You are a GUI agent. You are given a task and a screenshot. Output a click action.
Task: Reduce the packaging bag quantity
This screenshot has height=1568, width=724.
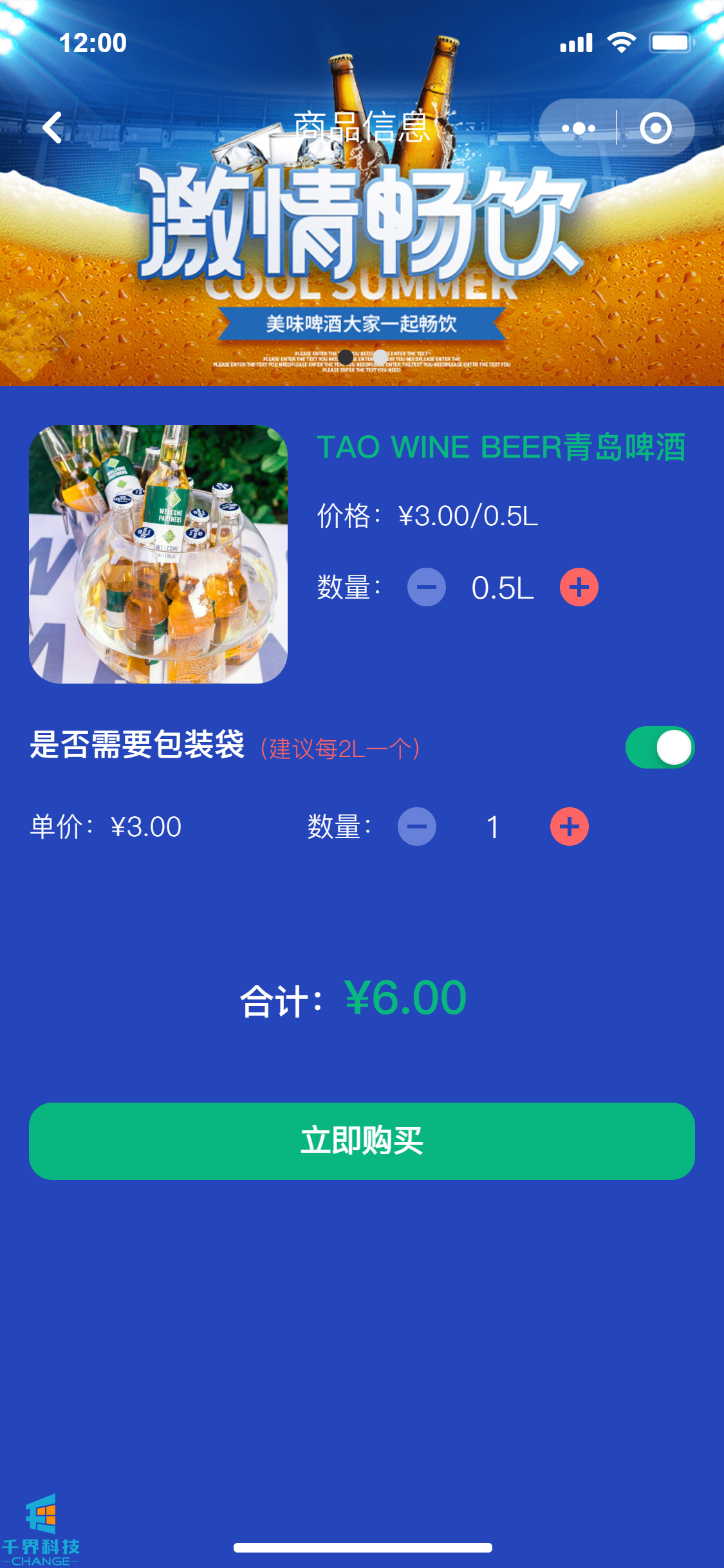pyautogui.click(x=416, y=826)
